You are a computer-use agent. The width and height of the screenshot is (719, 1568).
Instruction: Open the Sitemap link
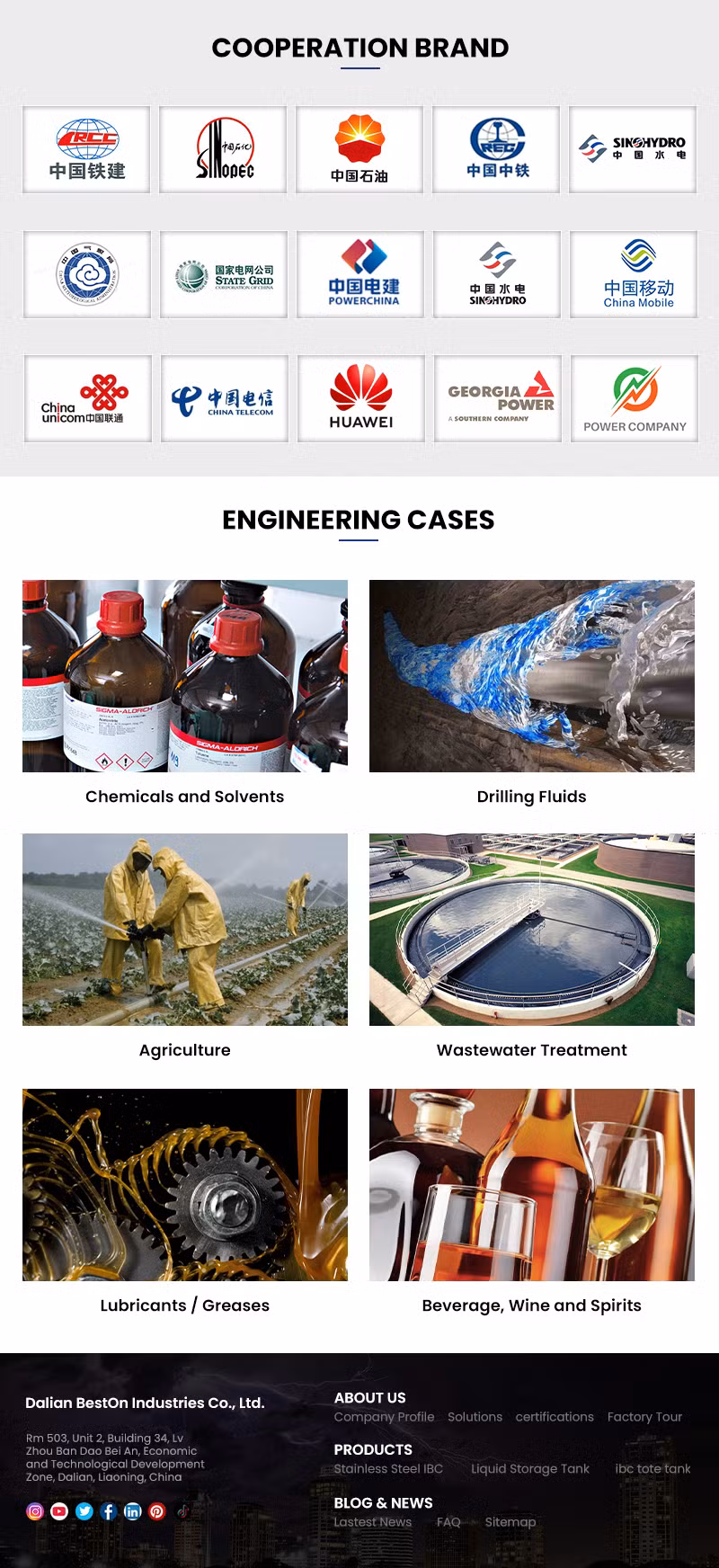510,1522
